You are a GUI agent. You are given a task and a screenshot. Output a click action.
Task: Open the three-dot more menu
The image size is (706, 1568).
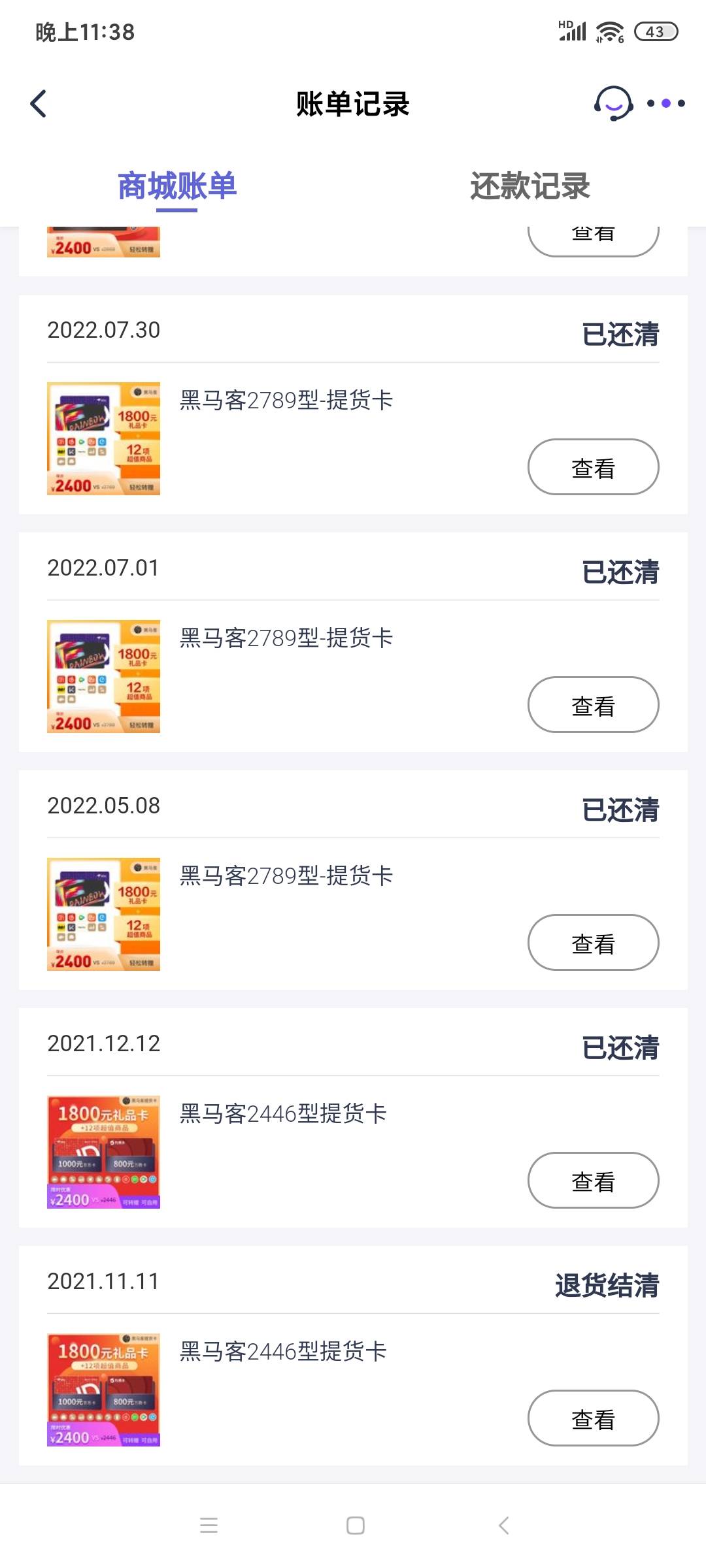665,103
